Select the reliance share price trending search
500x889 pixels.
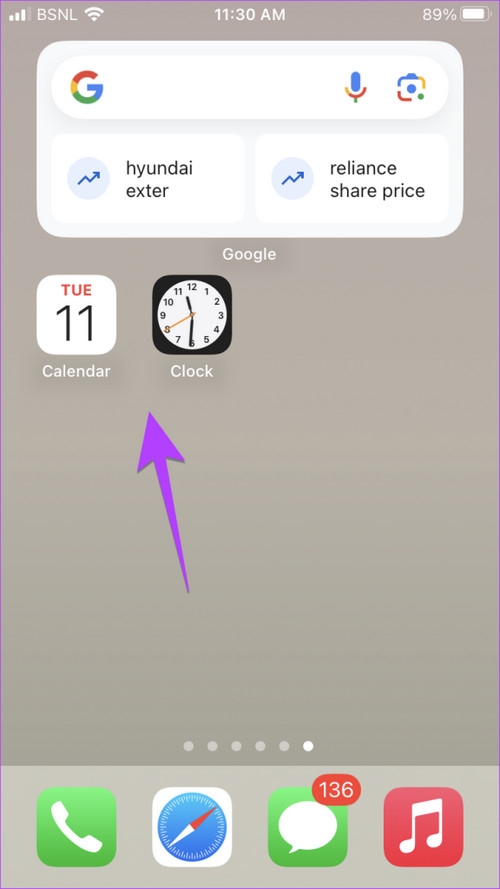pyautogui.click(x=351, y=179)
